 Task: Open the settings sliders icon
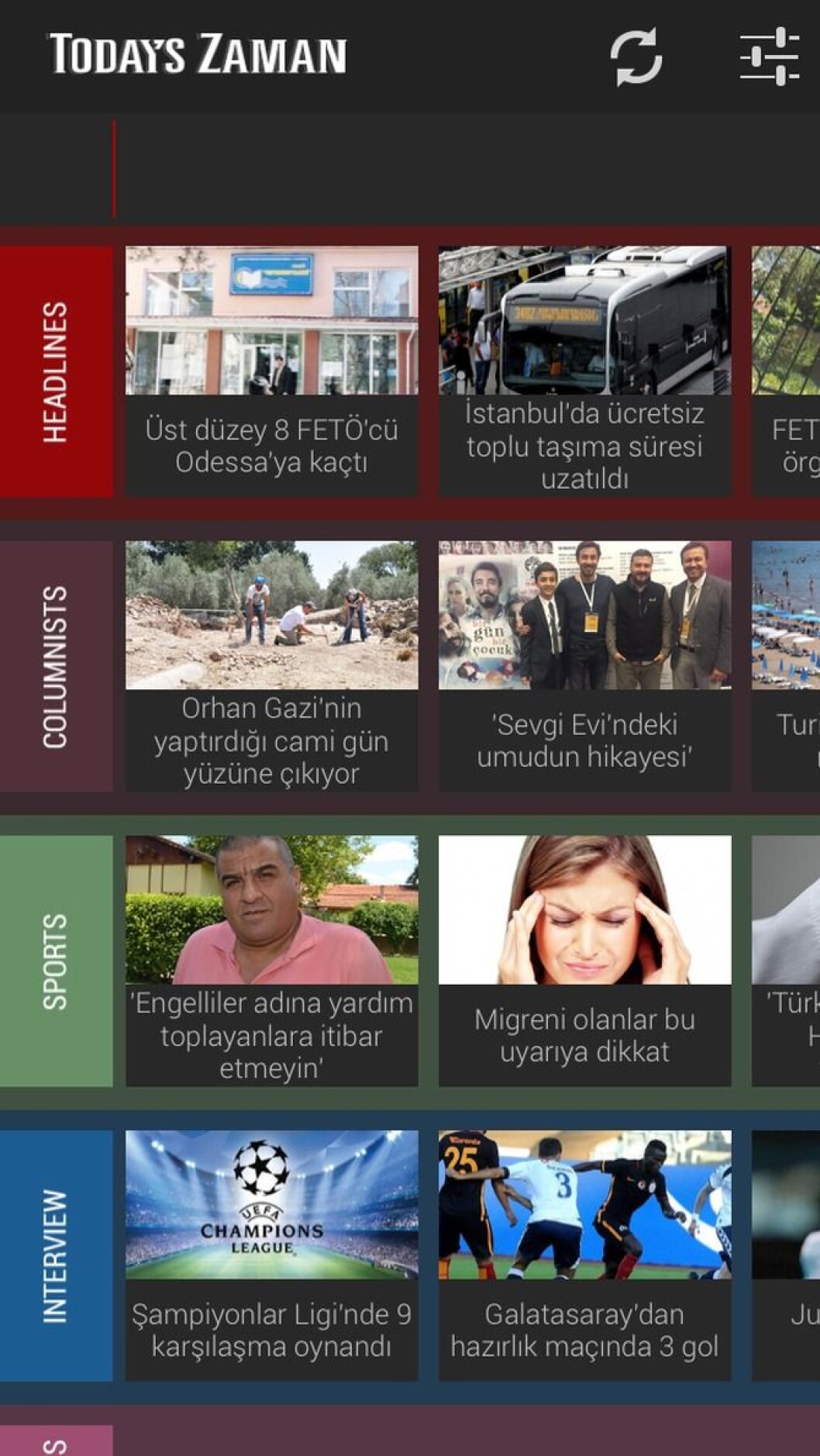[769, 57]
